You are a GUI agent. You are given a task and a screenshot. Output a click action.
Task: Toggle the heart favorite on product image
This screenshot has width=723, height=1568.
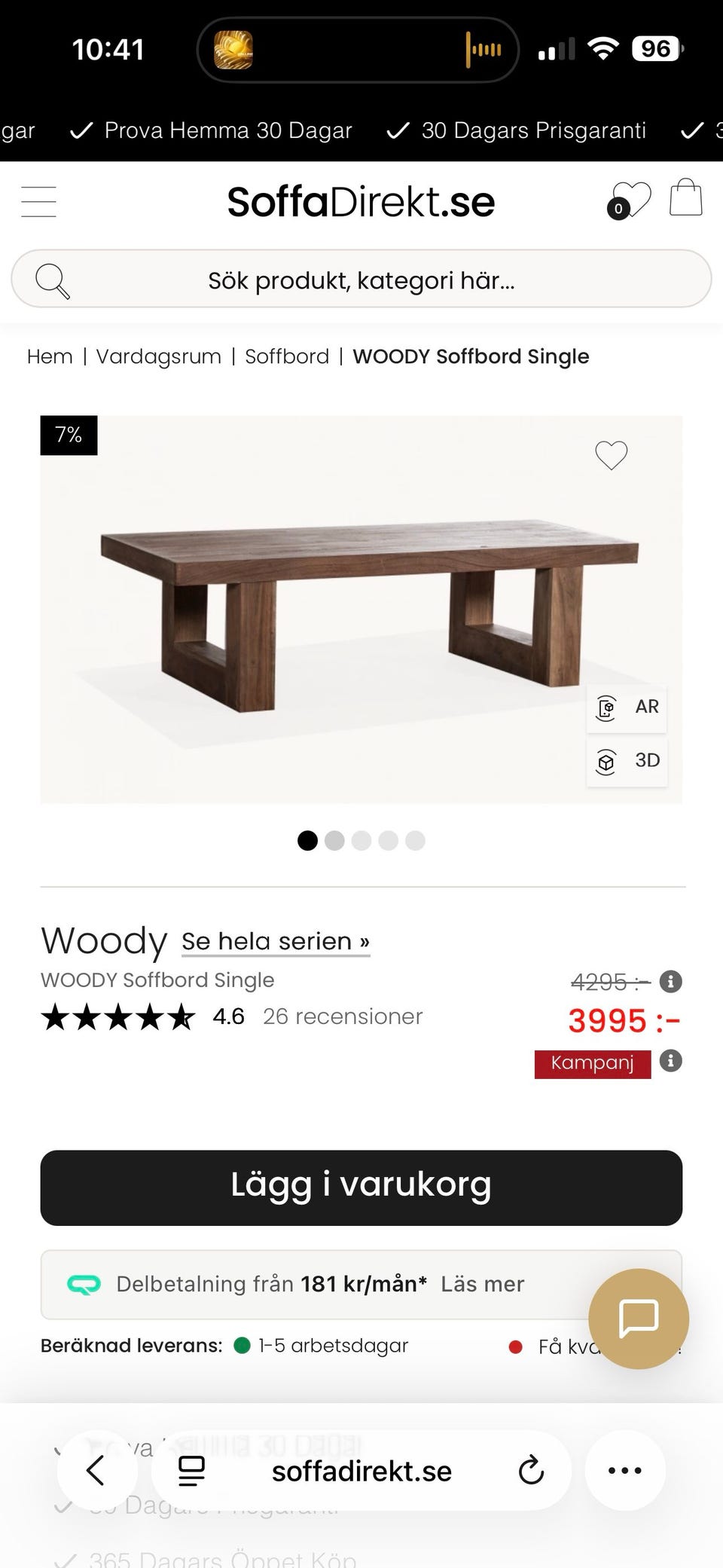click(x=610, y=455)
